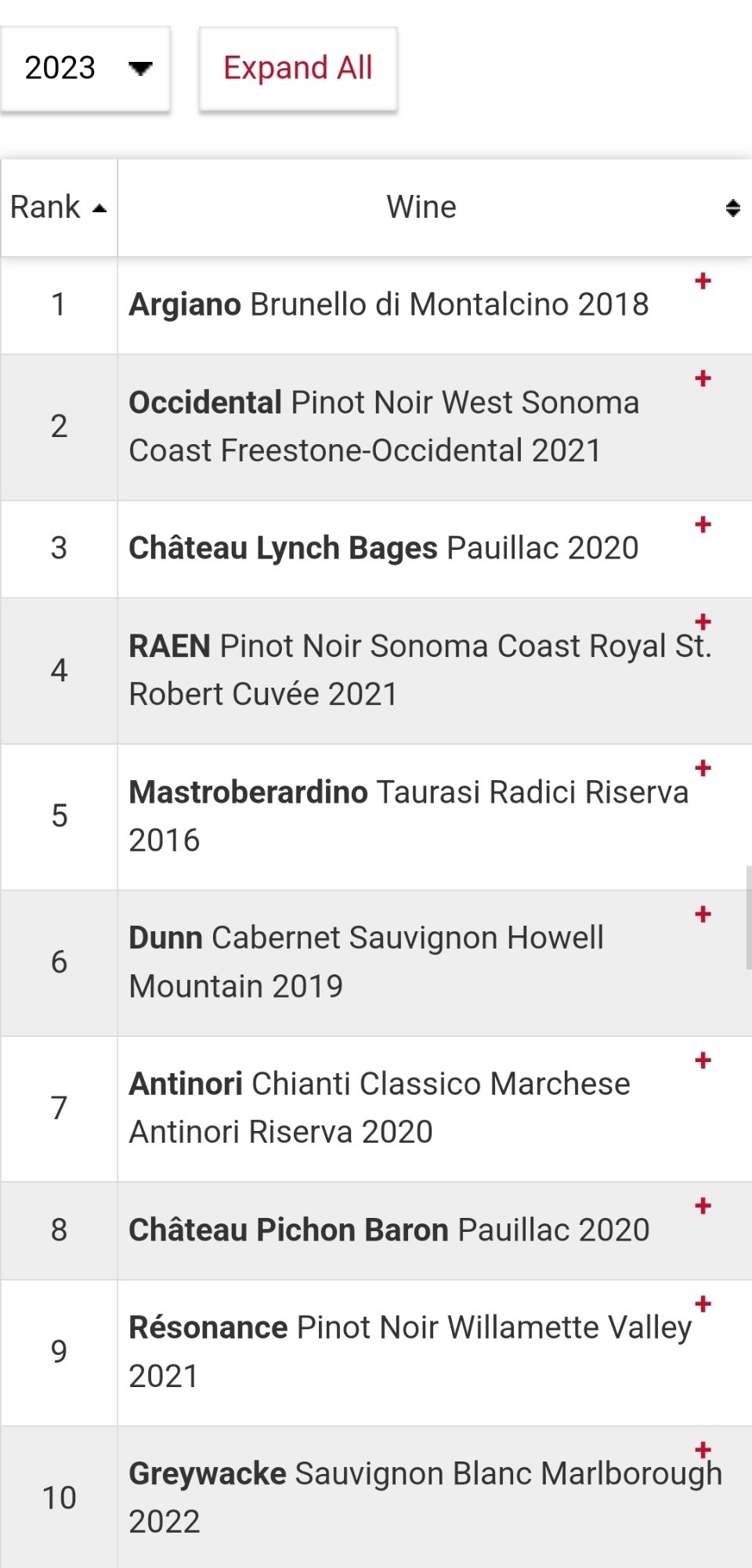Viewport: 752px width, 1568px height.
Task: Expand the Occidental Pinot Noir 2021 row
Action: point(703,379)
